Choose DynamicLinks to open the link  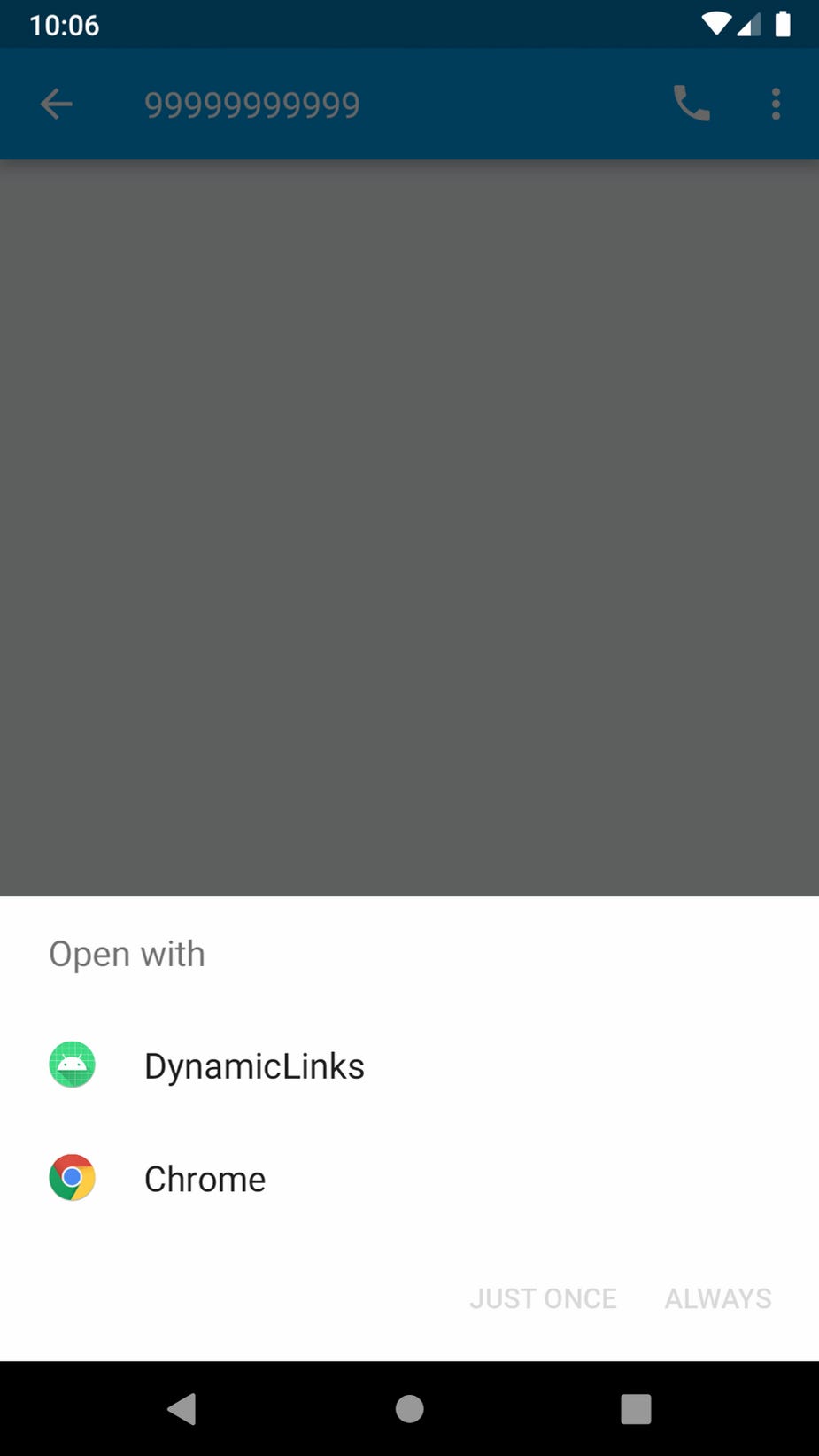tap(409, 1065)
